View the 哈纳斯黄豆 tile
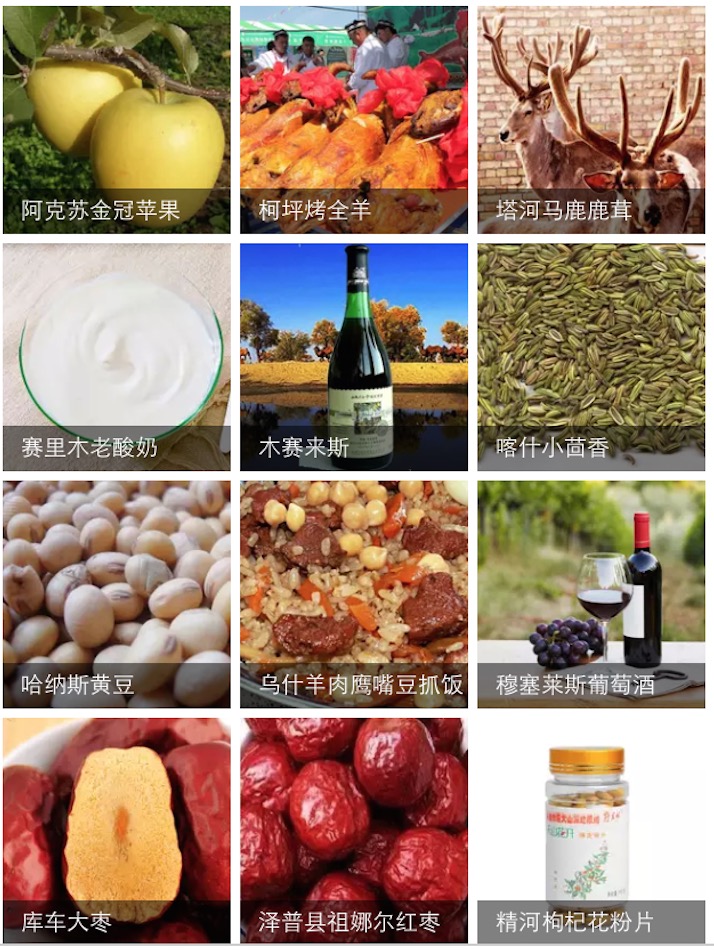 [116, 594]
